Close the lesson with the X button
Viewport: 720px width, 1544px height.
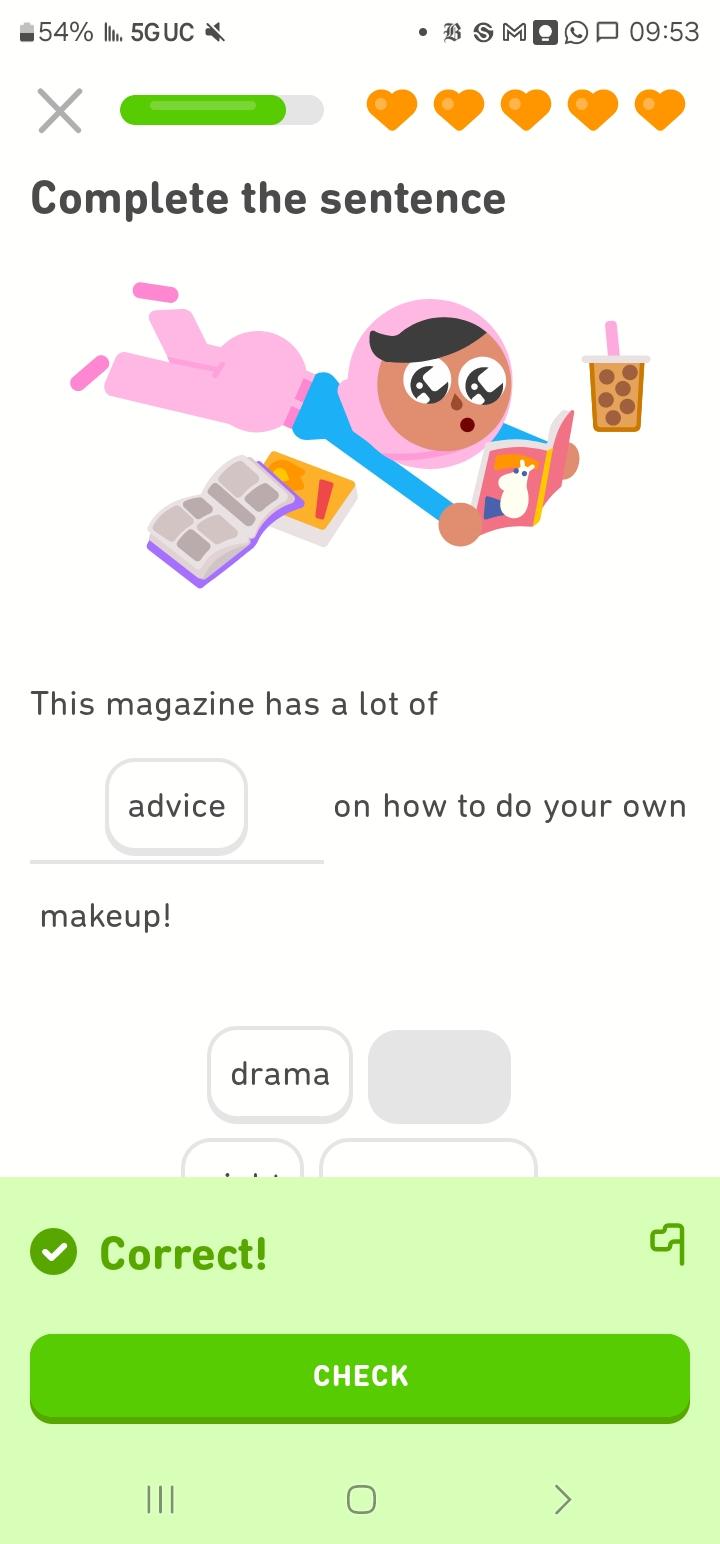pyautogui.click(x=60, y=110)
